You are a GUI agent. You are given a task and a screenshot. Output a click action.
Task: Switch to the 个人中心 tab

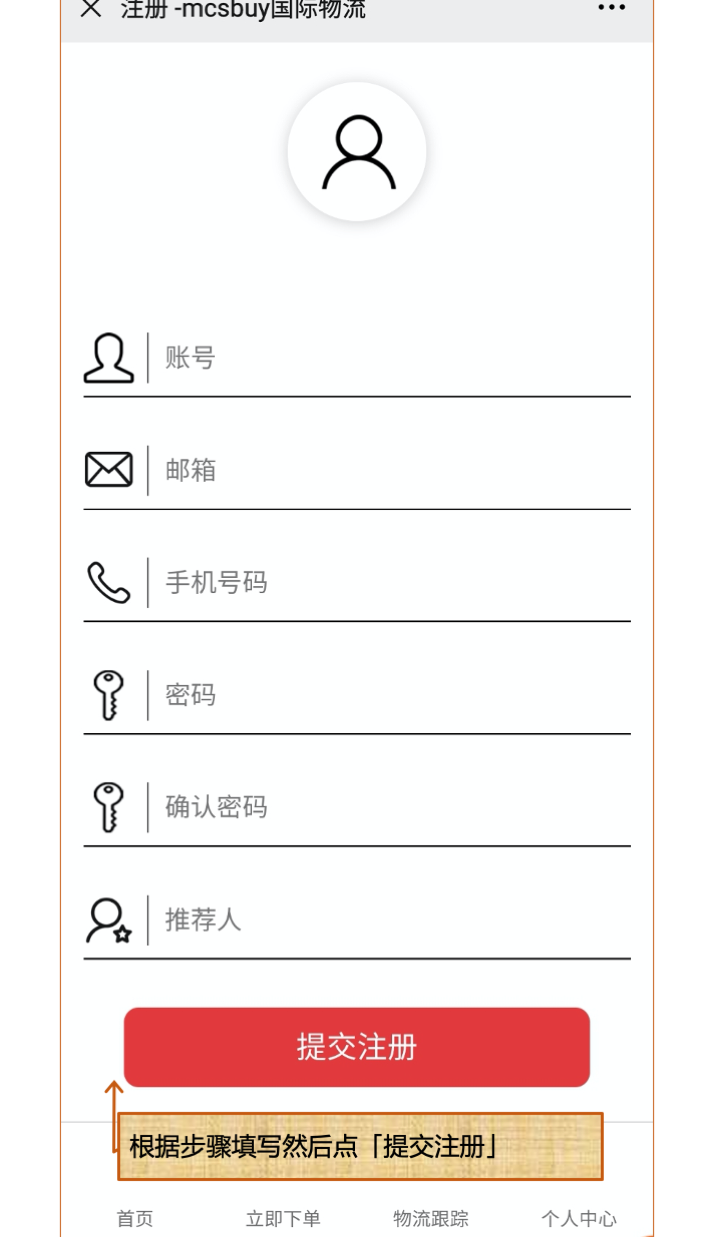tap(579, 1219)
